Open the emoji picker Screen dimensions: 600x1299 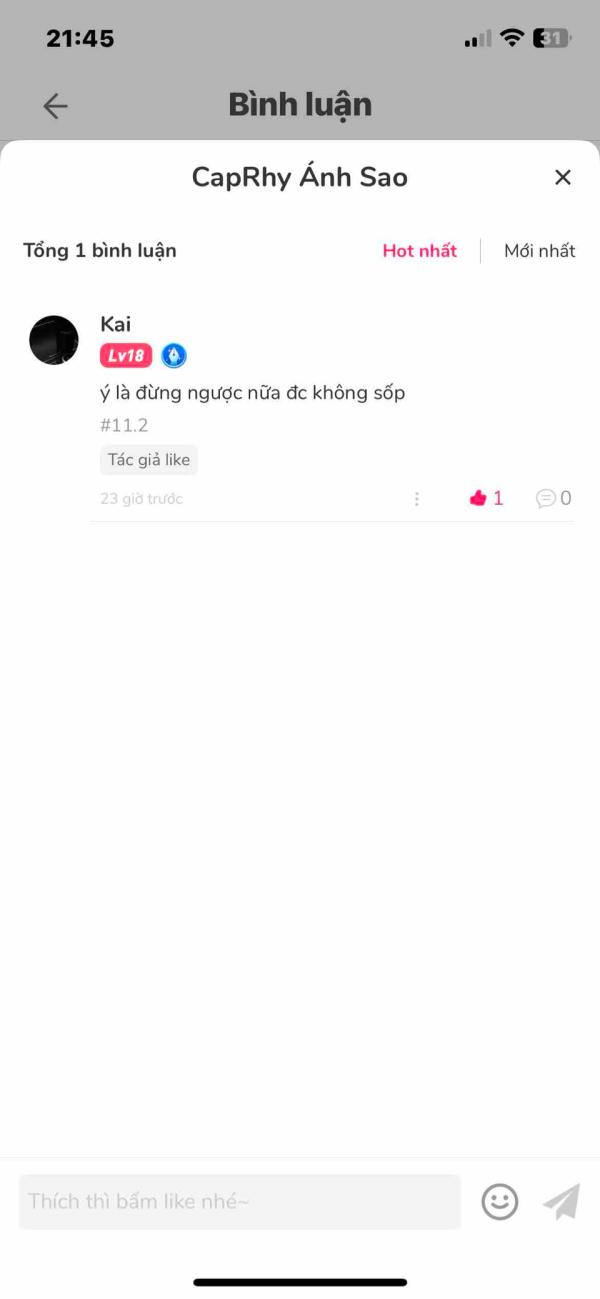[x=500, y=1201]
